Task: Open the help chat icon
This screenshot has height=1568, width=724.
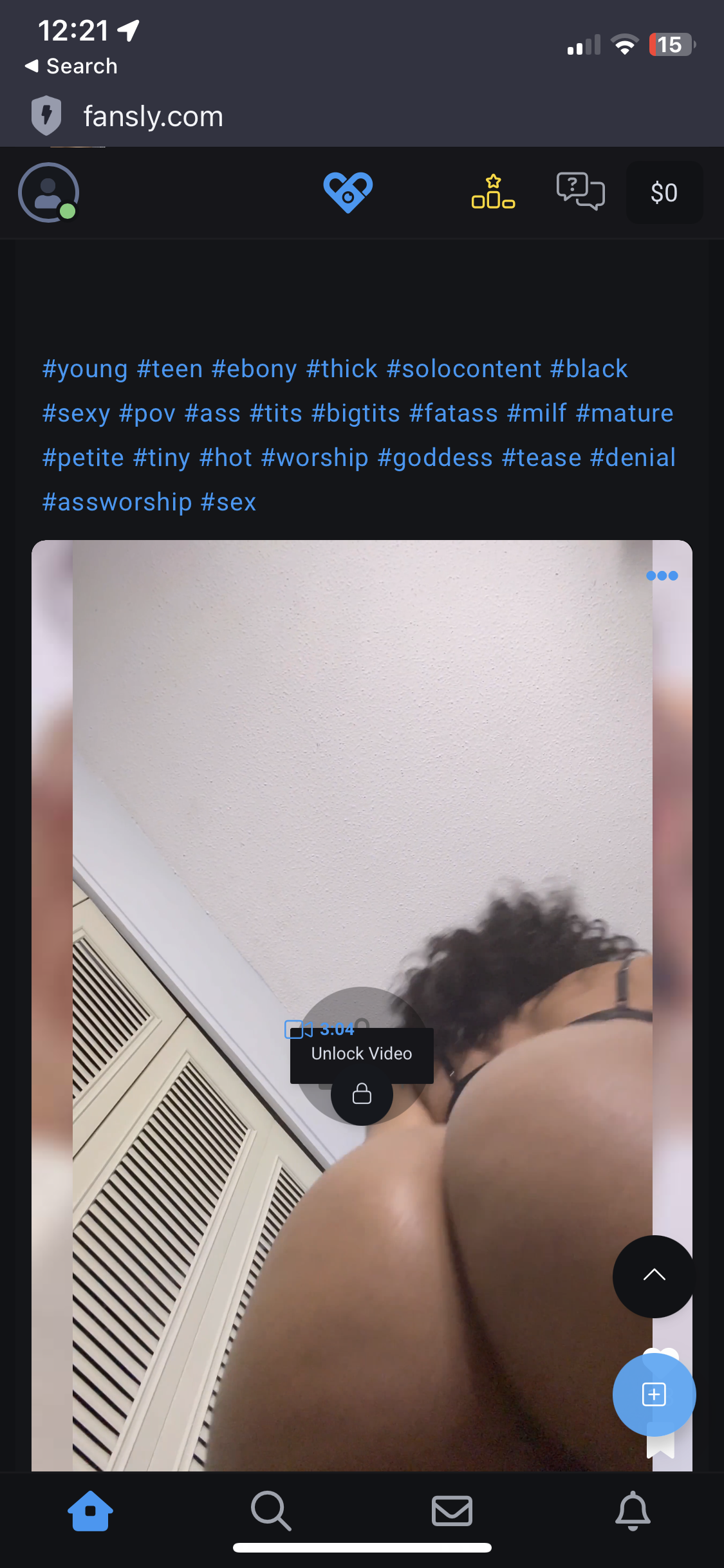Action: coord(580,191)
